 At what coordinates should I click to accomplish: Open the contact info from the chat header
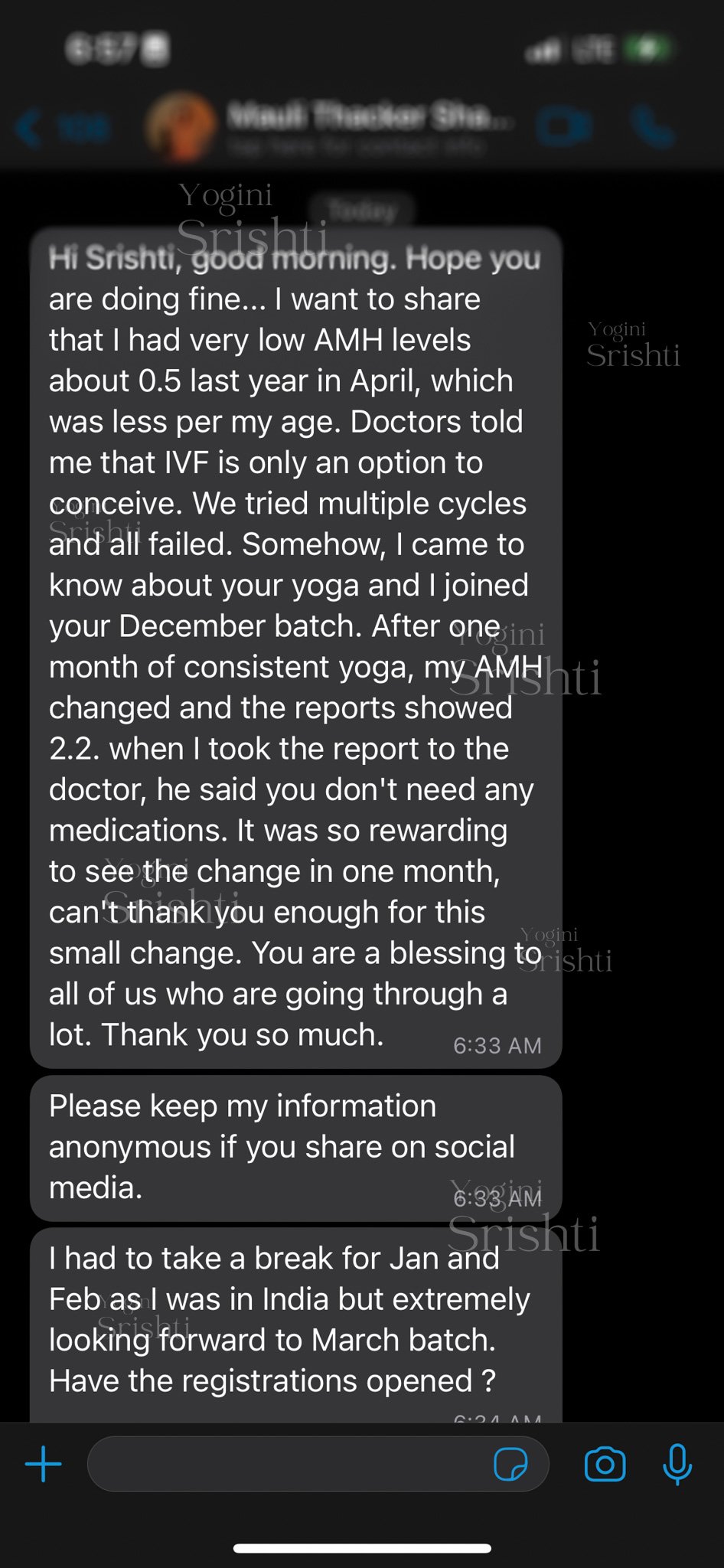tap(367, 128)
